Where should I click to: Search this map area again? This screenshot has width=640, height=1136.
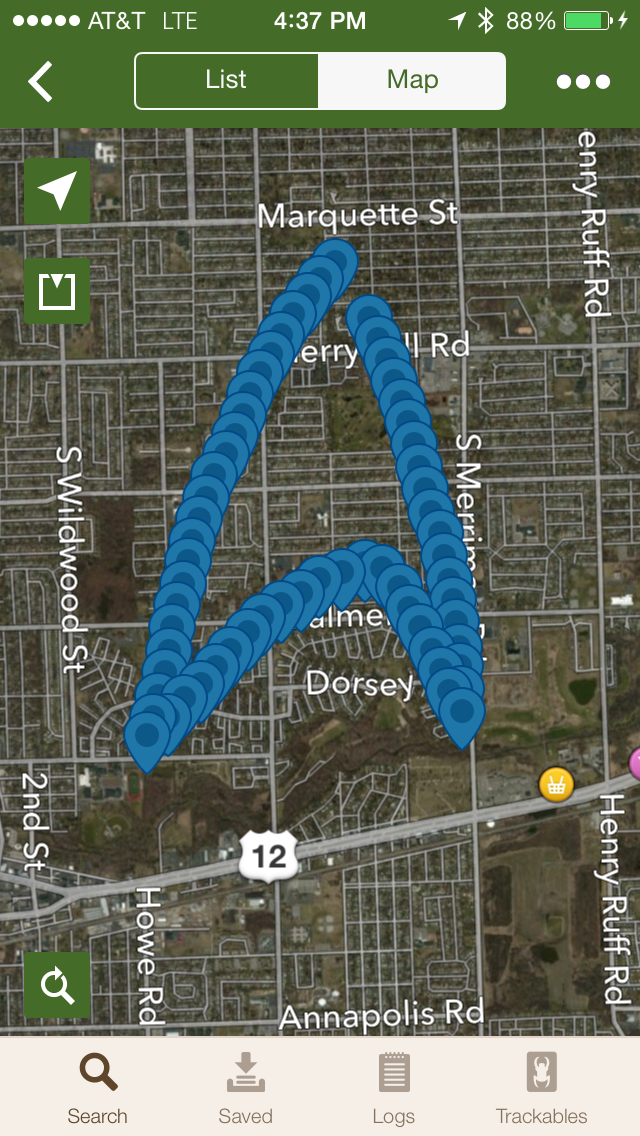coord(57,985)
